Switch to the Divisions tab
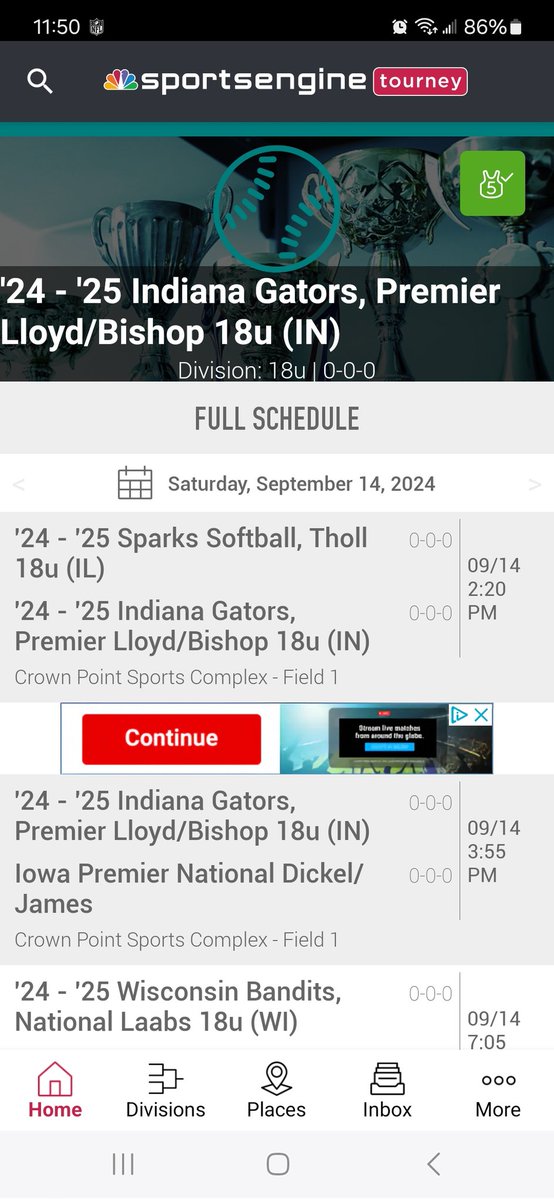This screenshot has width=554, height=1200. (166, 1090)
